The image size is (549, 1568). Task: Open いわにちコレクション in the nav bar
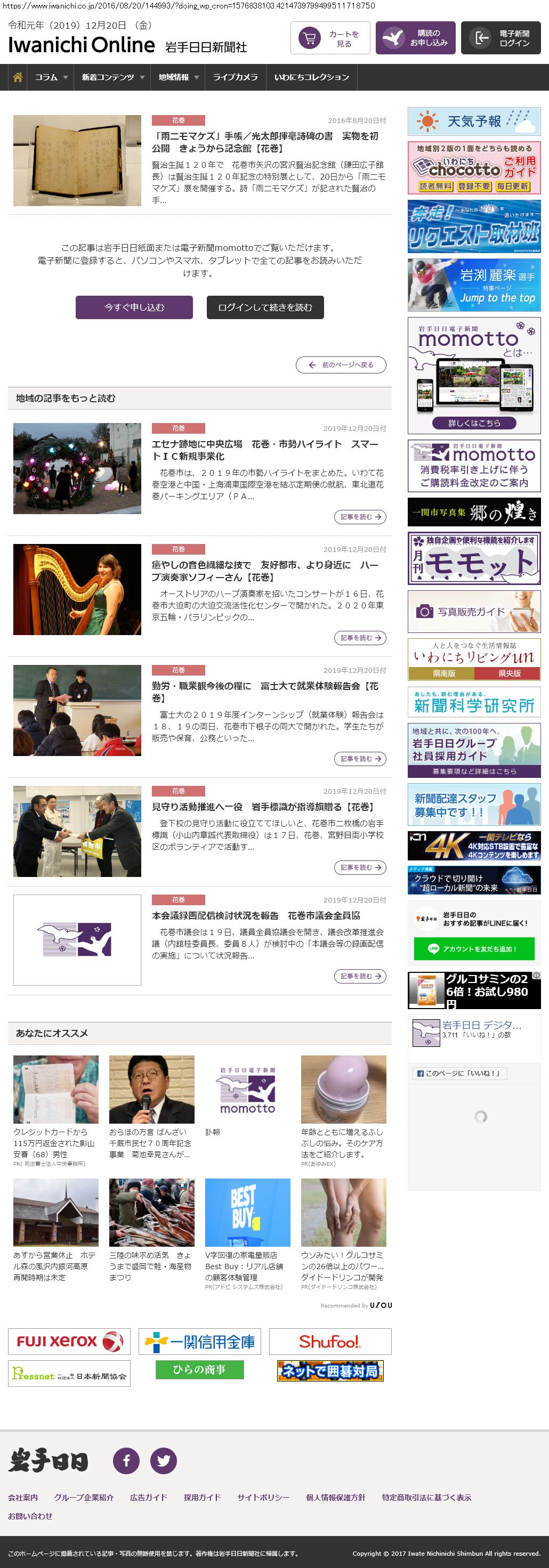coord(311,77)
